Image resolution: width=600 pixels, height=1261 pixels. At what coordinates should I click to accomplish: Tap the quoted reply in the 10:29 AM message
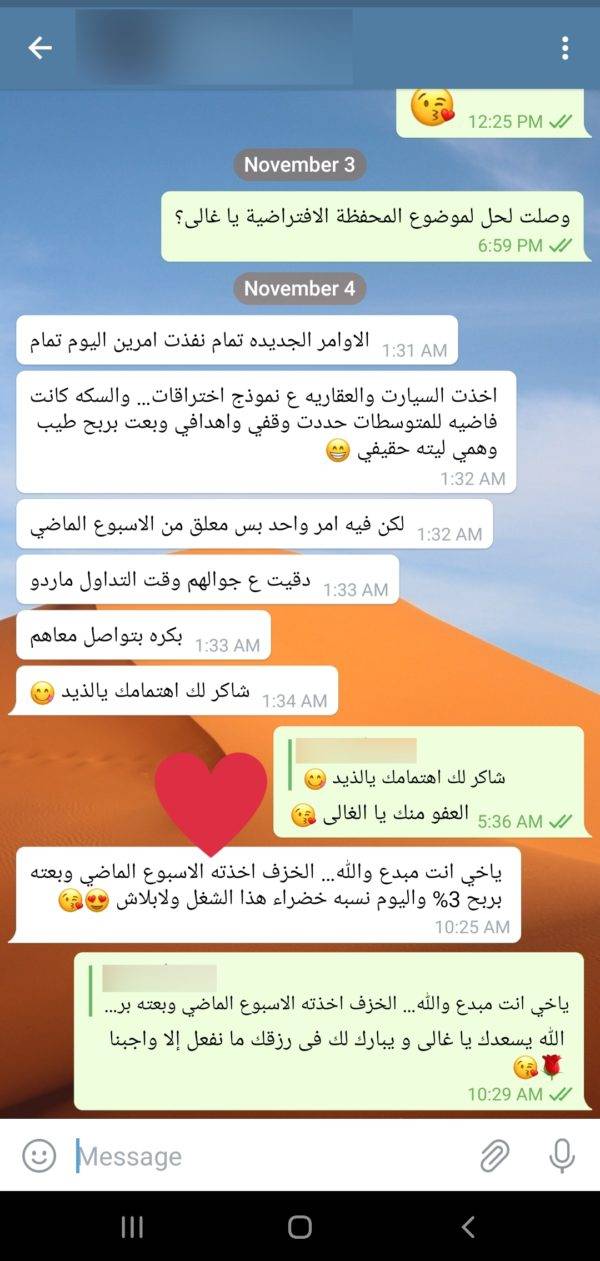coord(334,990)
